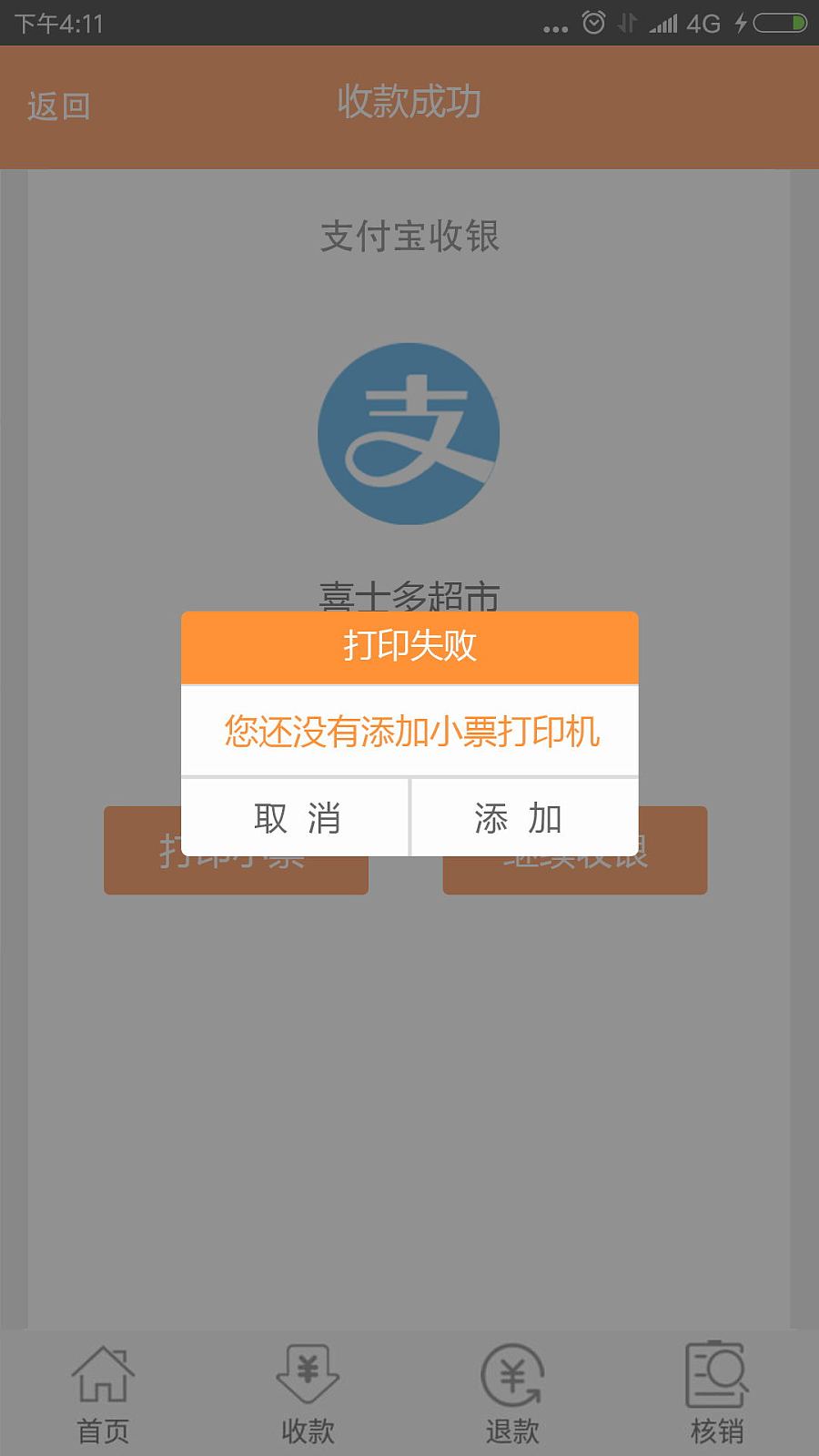Tap the 收款成功 title bar
Screen dimensions: 819x1456
tap(409, 103)
